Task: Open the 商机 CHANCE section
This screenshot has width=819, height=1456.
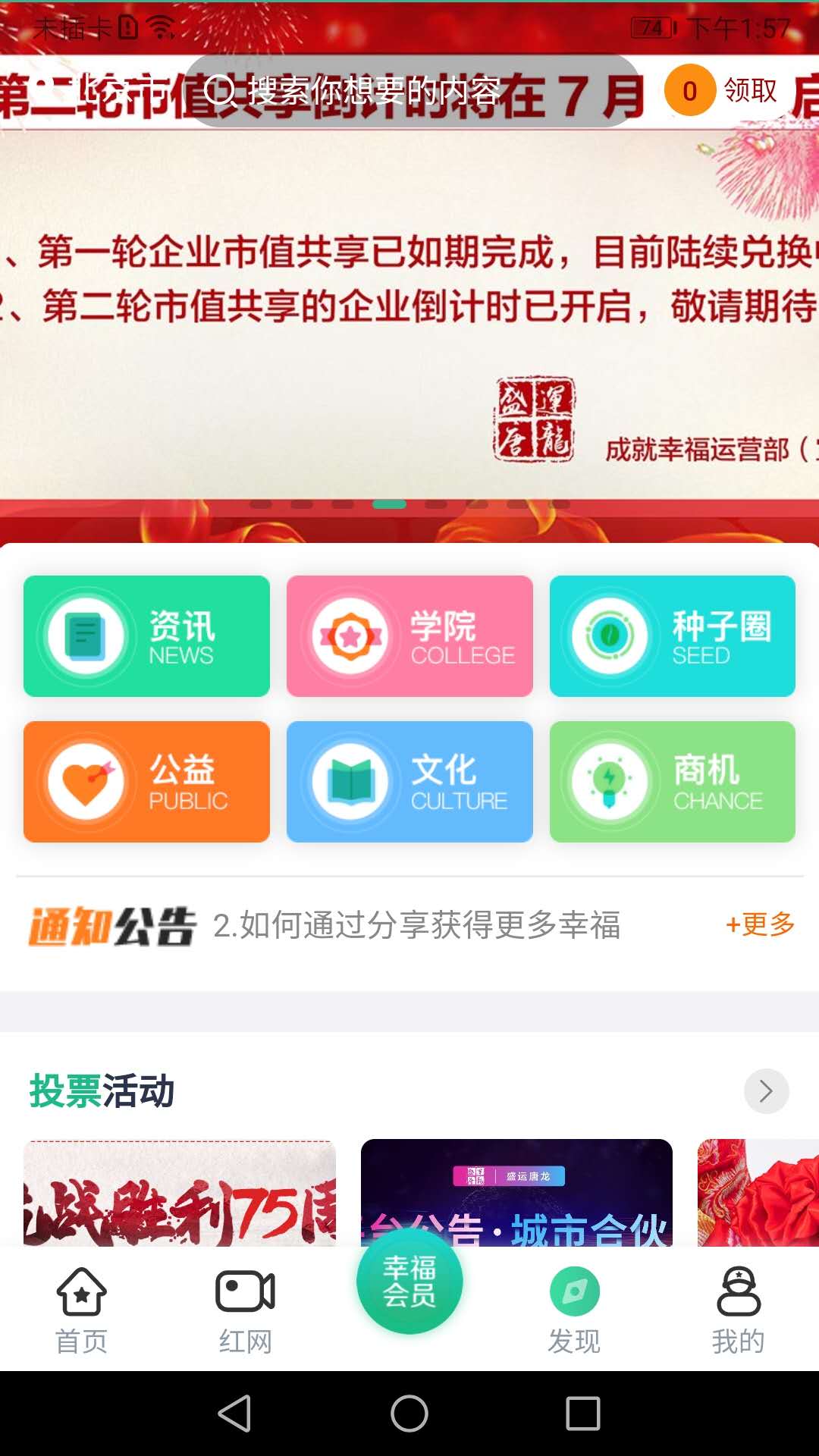Action: coord(672,782)
